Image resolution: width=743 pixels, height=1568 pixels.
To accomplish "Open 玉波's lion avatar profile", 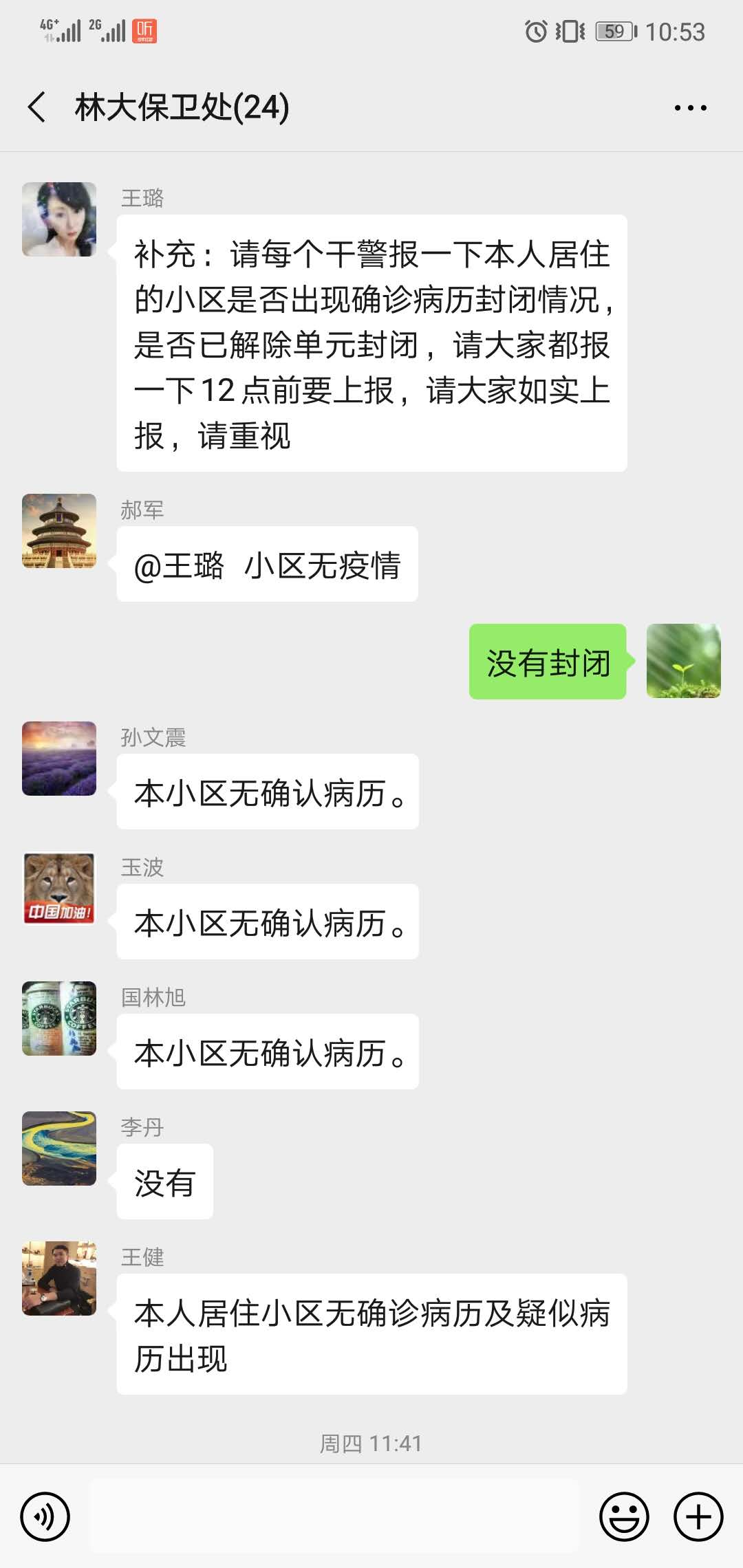I will coord(59,889).
